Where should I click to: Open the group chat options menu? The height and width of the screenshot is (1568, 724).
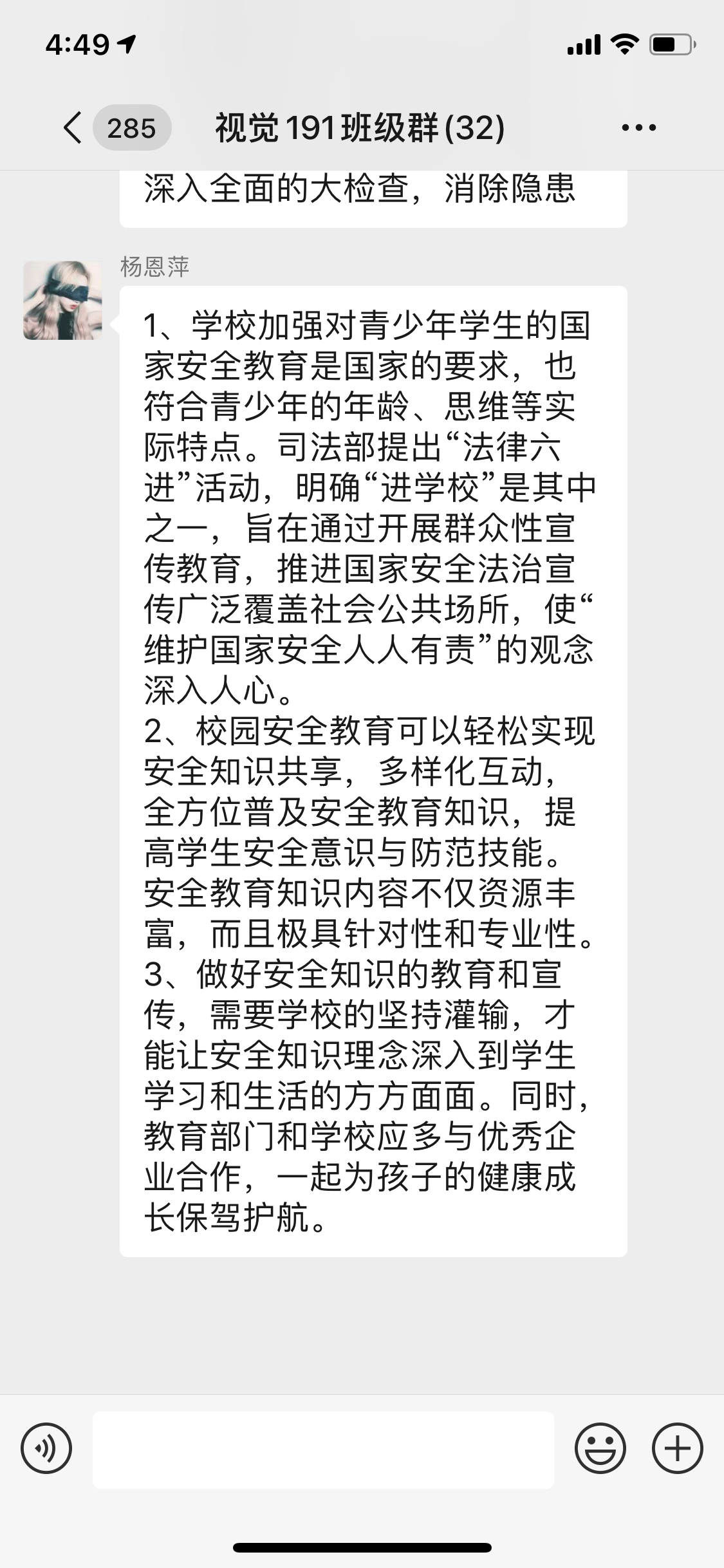pyautogui.click(x=638, y=127)
